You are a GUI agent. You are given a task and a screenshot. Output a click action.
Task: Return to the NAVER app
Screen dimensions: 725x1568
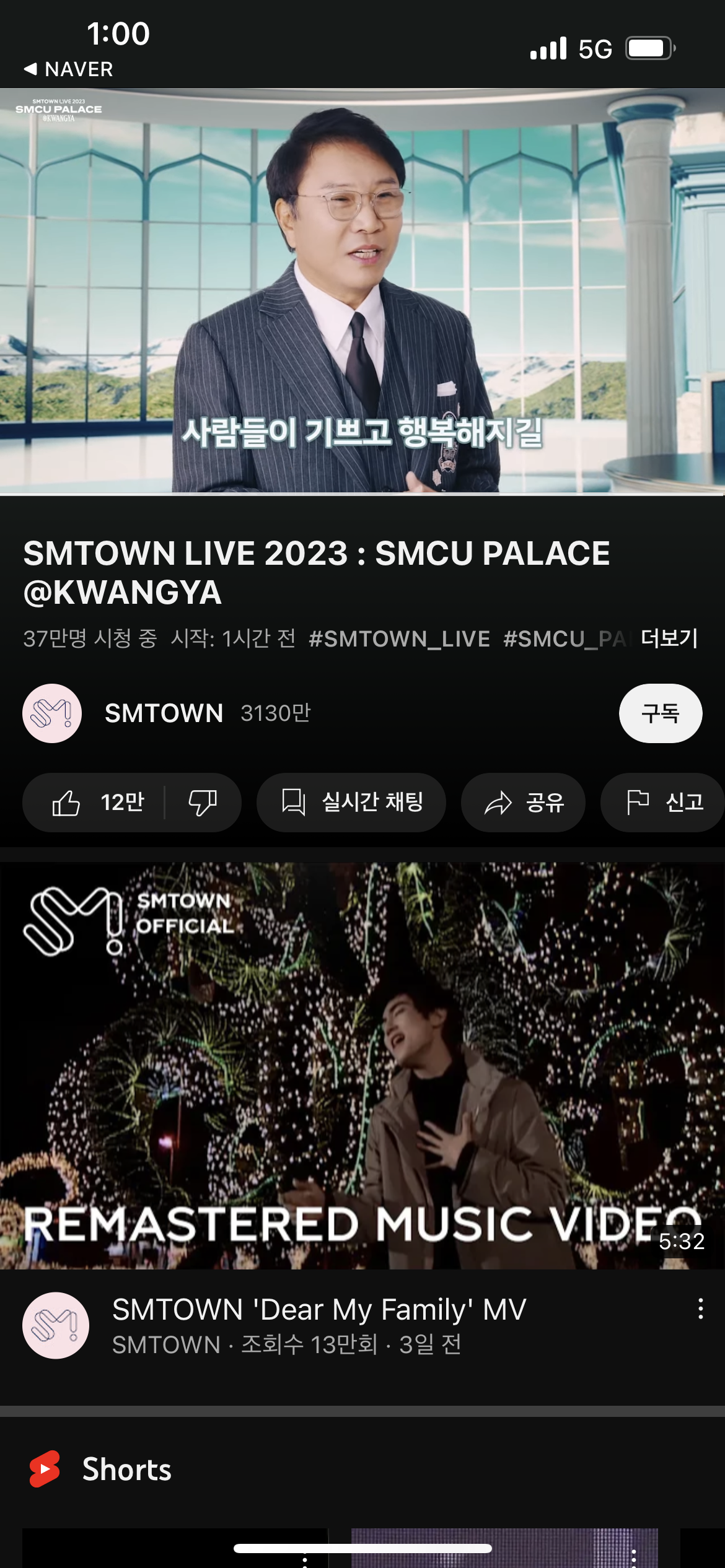tap(68, 69)
